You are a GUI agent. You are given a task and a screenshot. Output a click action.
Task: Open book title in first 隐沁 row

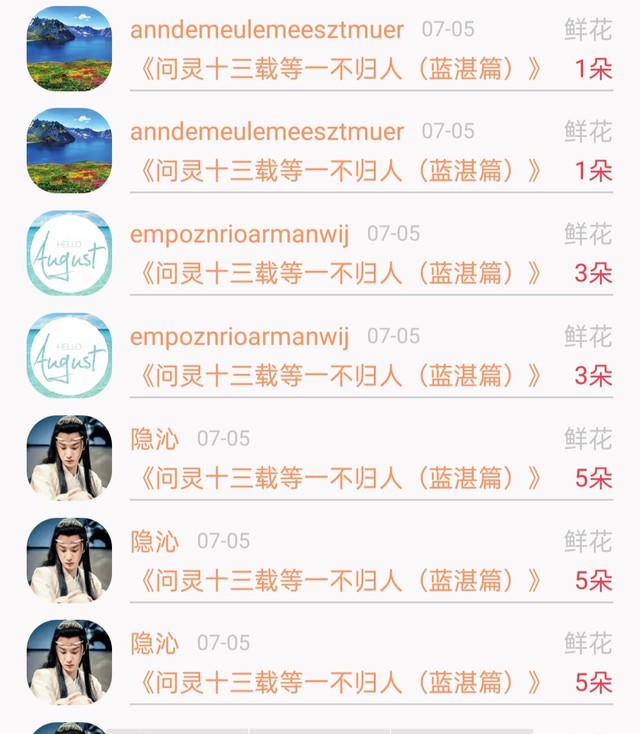tap(340, 478)
